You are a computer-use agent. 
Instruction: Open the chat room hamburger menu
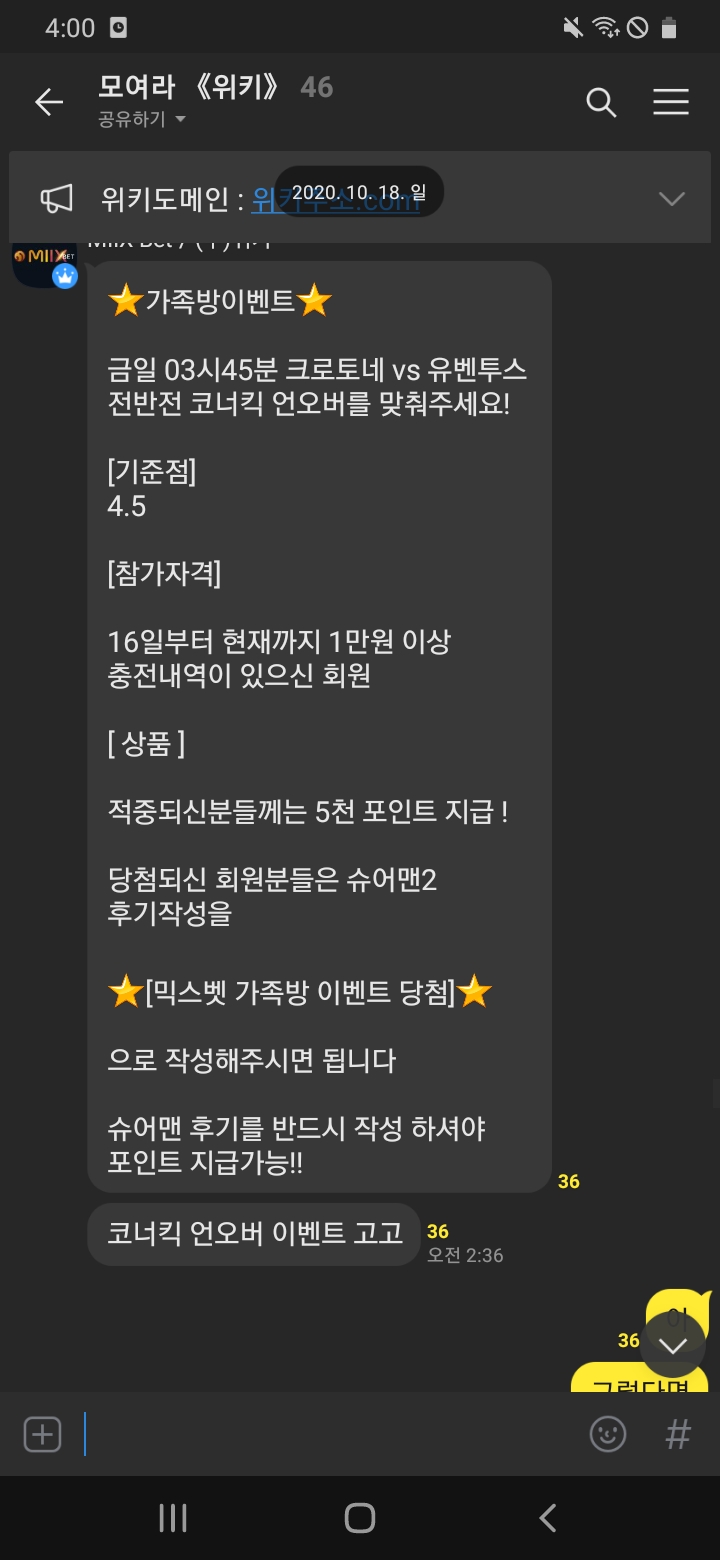[x=670, y=102]
